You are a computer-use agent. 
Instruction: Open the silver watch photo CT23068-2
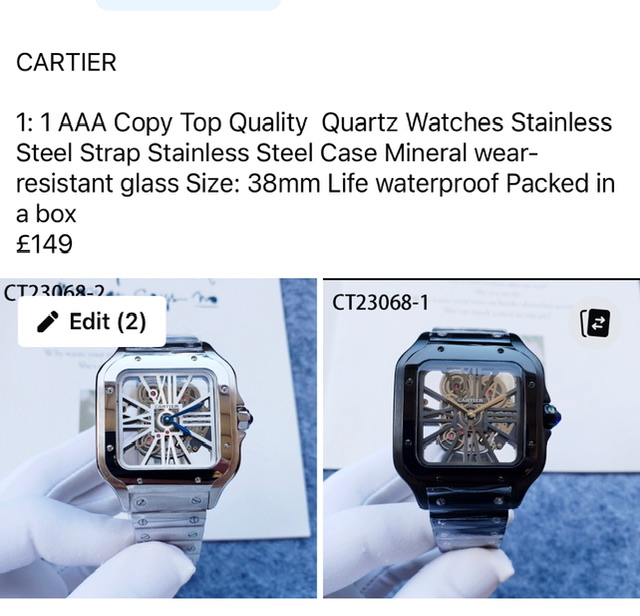click(160, 470)
